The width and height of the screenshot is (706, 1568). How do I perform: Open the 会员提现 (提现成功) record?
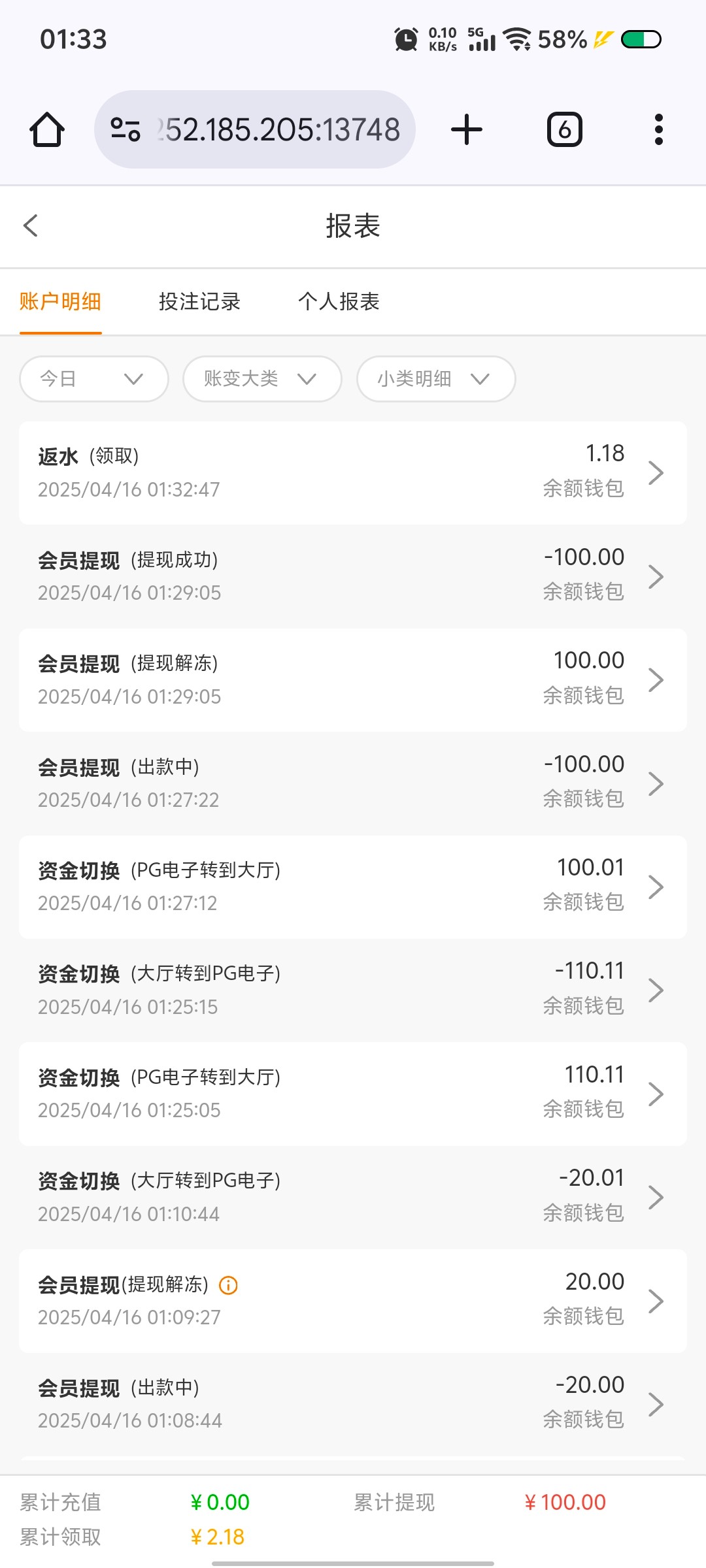click(x=353, y=576)
